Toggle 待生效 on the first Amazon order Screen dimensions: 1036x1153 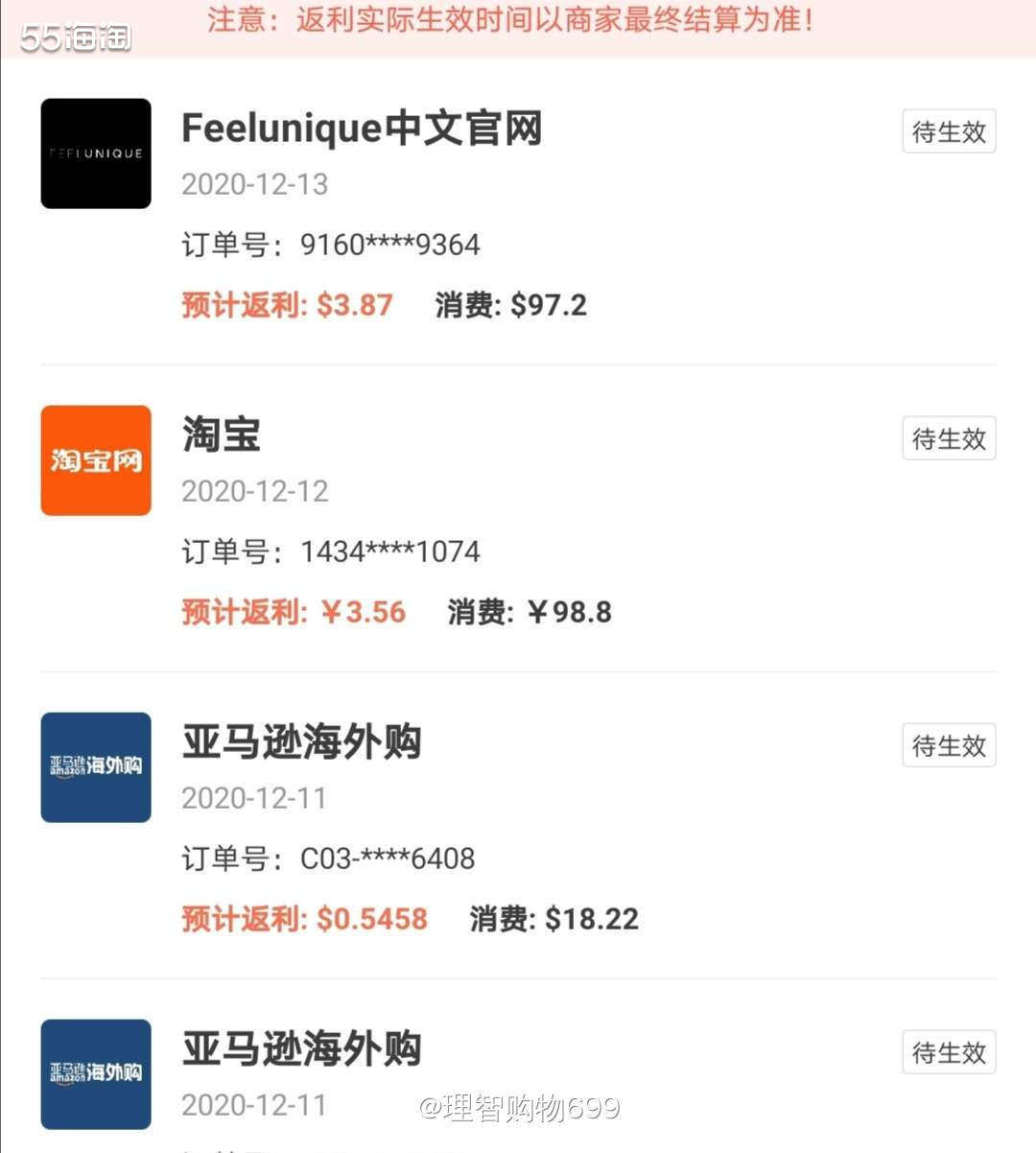pos(948,744)
